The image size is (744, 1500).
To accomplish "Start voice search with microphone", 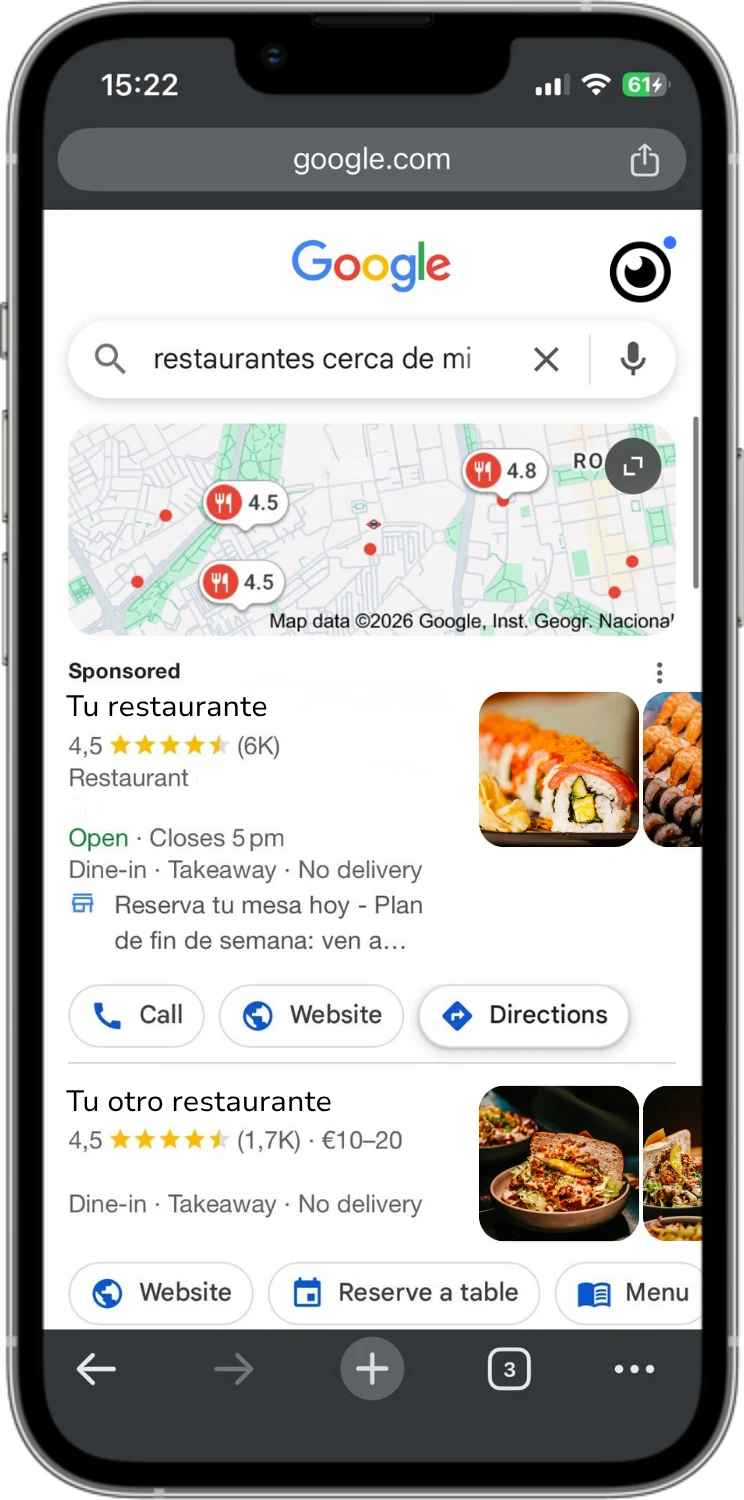I will pyautogui.click(x=632, y=359).
